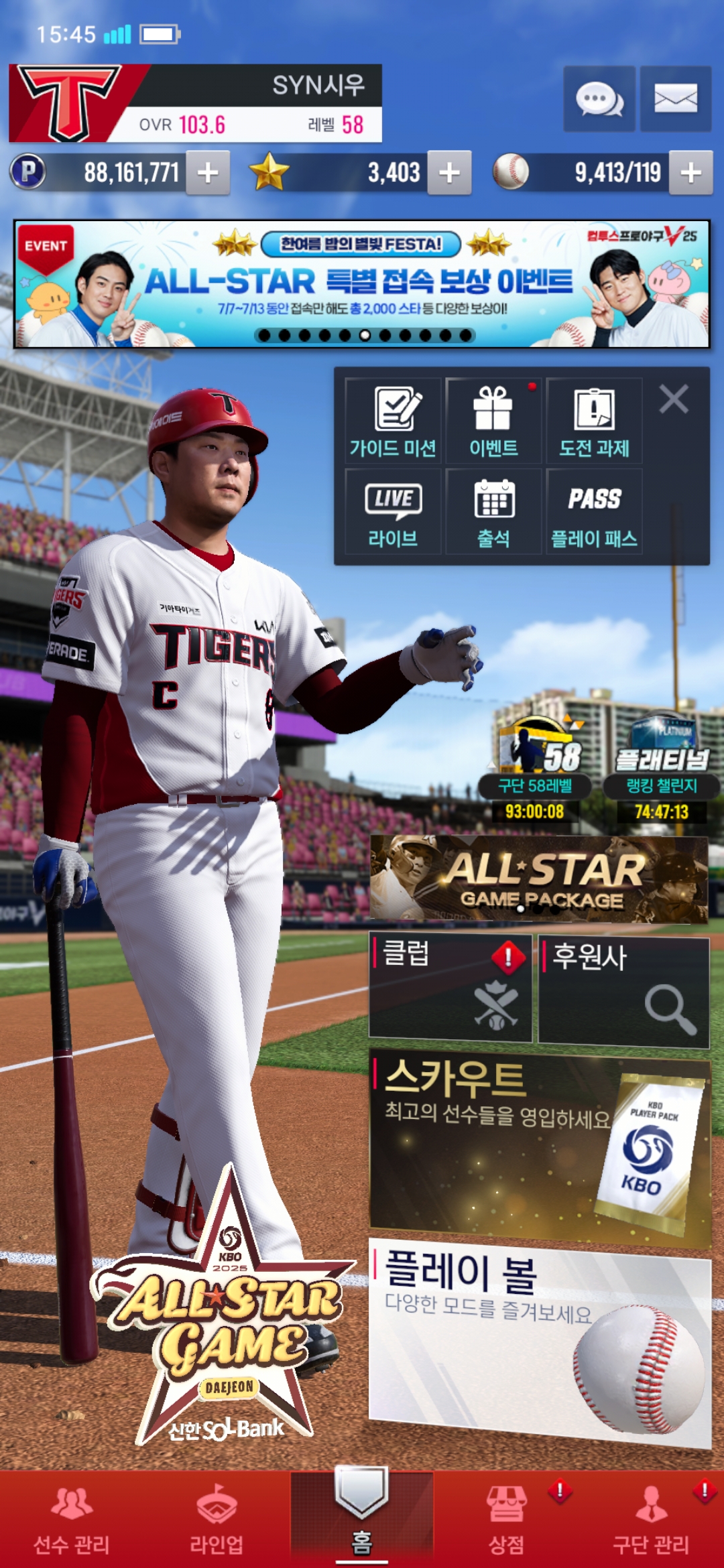Open the chat bubble icon
Image resolution: width=724 pixels, height=1568 pixels.
[x=599, y=99]
